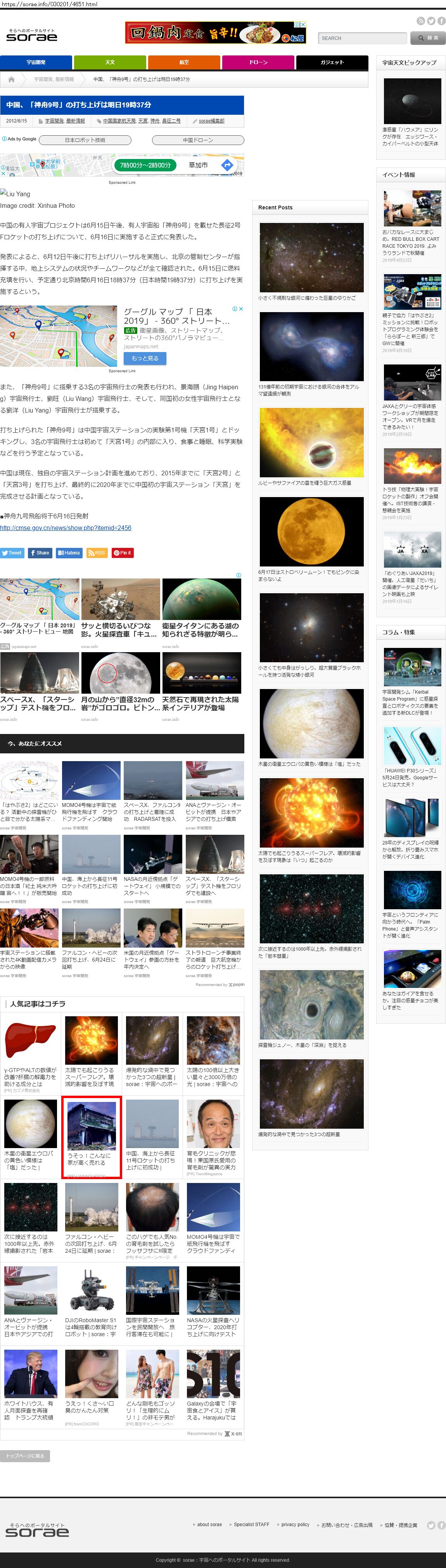Tap the 検索 search button
The height and width of the screenshot is (1568, 446).
coord(428,38)
